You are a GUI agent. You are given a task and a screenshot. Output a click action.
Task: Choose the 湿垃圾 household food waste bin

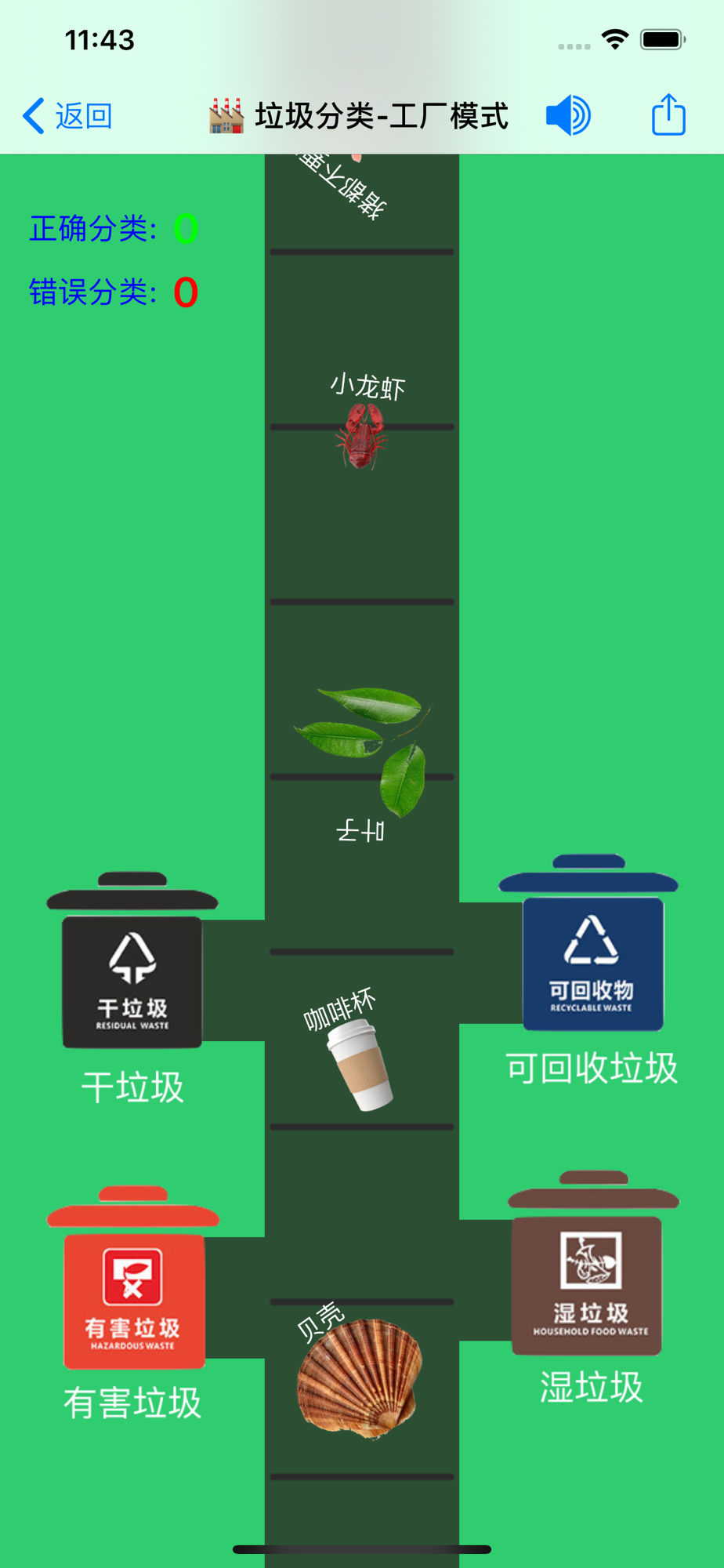pyautogui.click(x=593, y=1263)
